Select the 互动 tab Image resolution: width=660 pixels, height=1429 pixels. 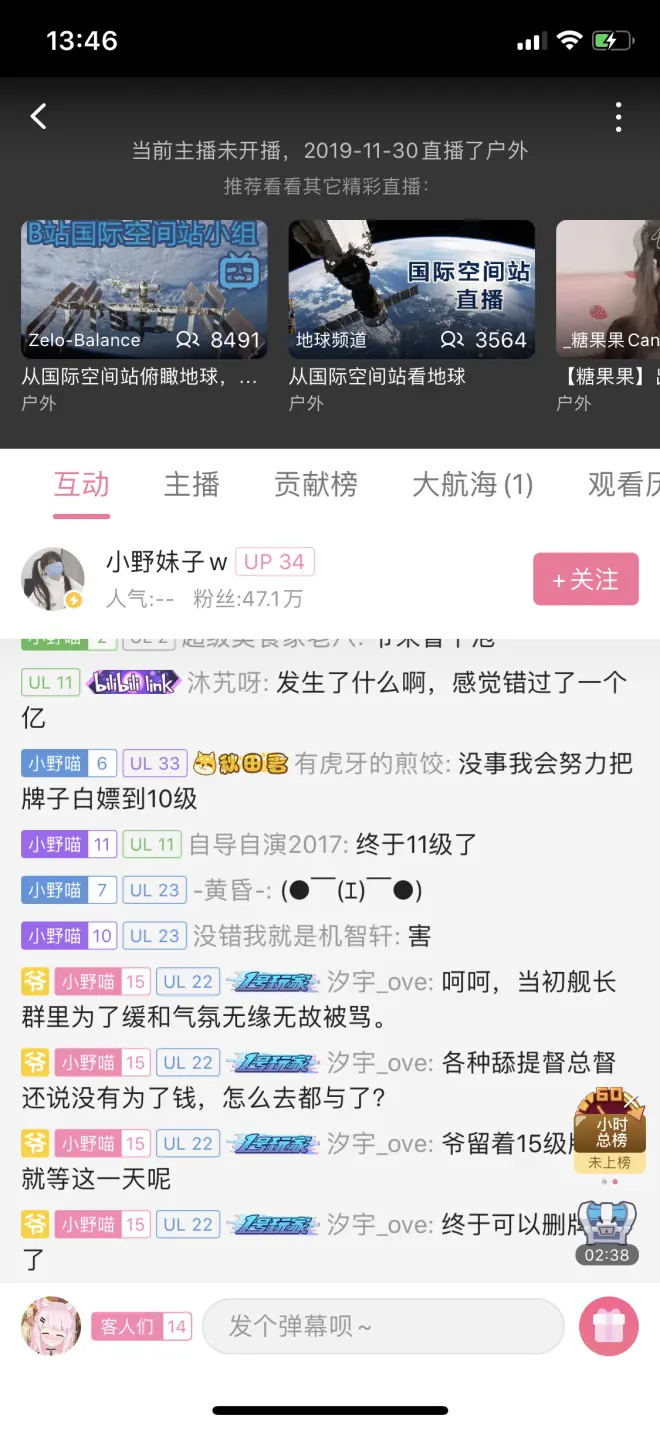[81, 486]
